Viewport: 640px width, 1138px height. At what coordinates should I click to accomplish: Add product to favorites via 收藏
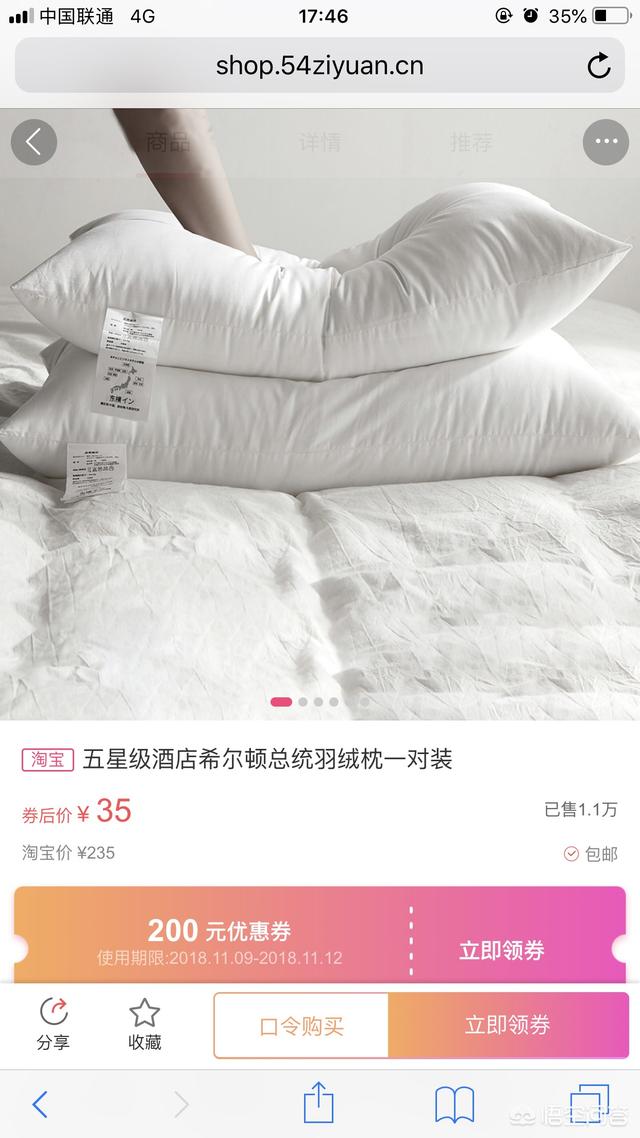(144, 1024)
